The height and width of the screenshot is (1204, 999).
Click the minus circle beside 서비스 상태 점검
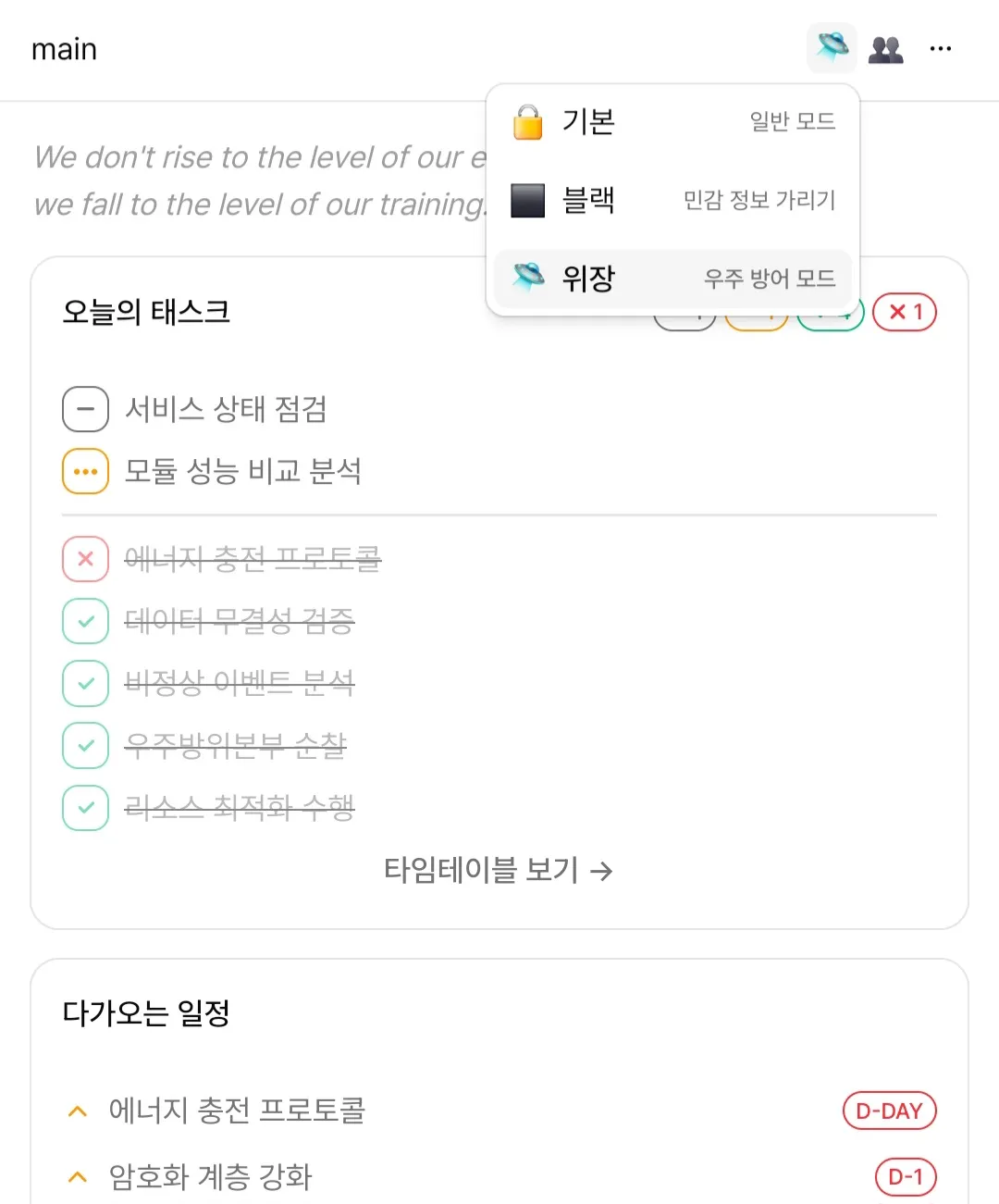85,408
